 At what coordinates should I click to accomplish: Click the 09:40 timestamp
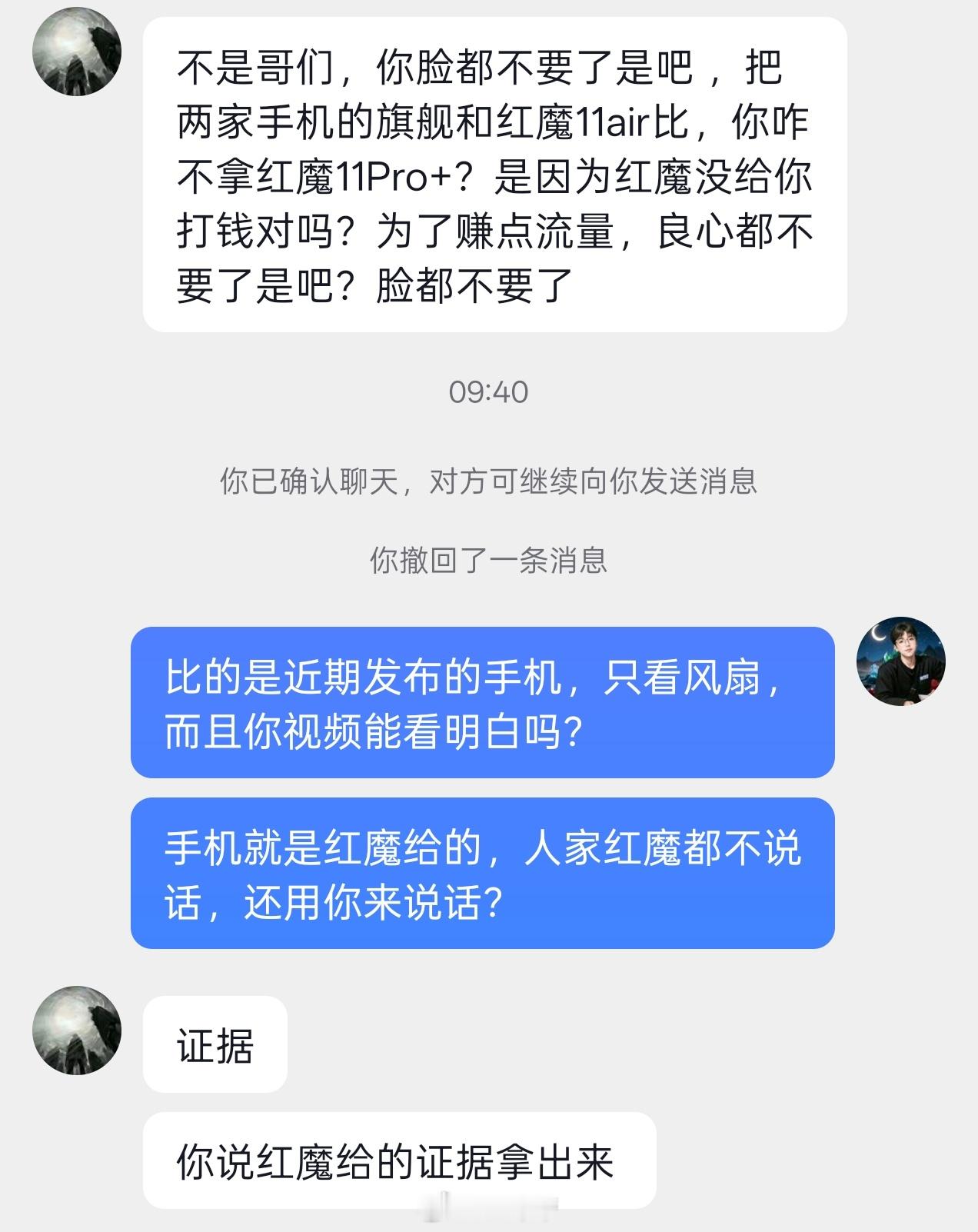tap(489, 391)
